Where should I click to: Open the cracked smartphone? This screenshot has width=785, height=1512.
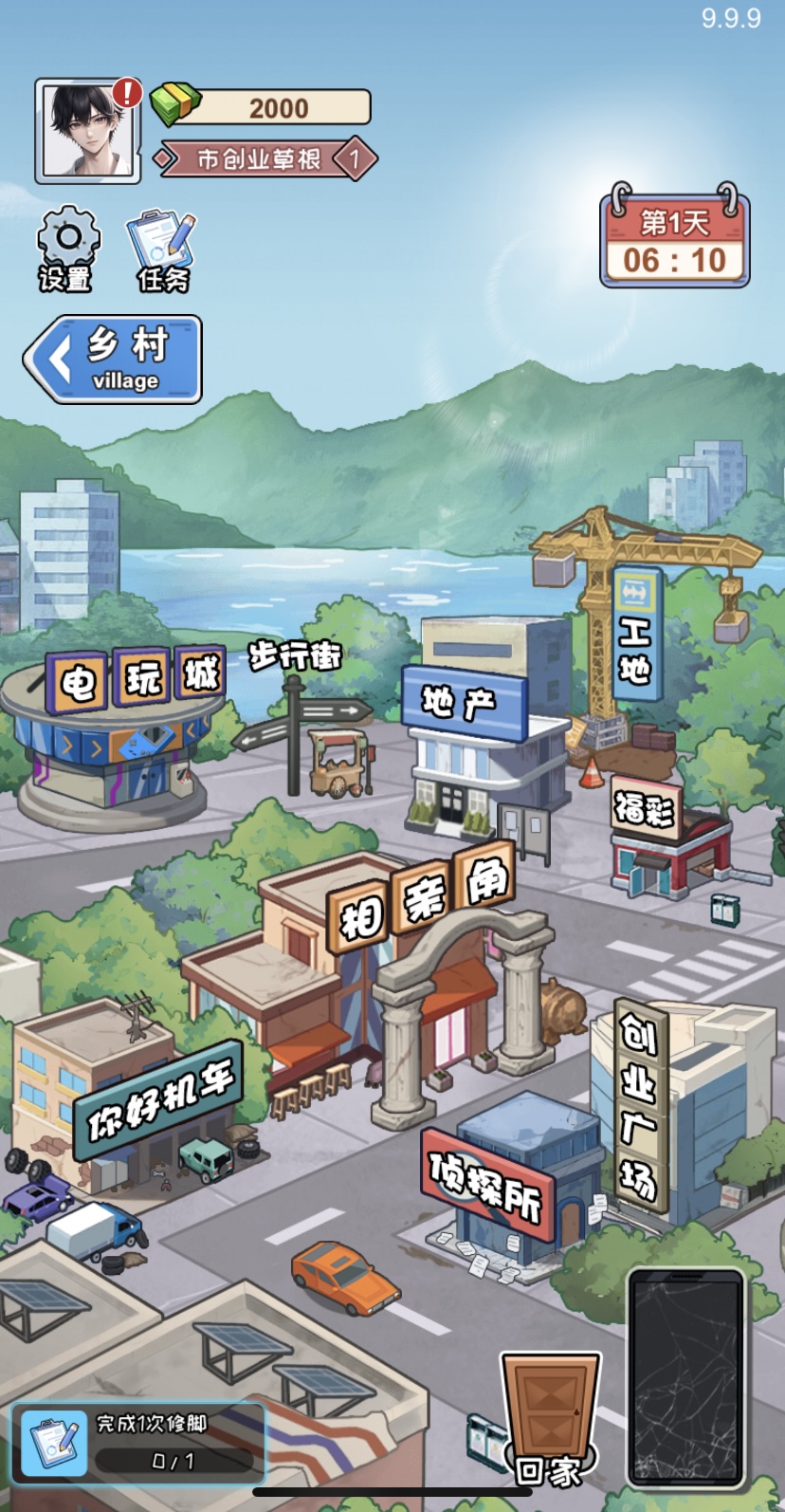pyautogui.click(x=686, y=1377)
